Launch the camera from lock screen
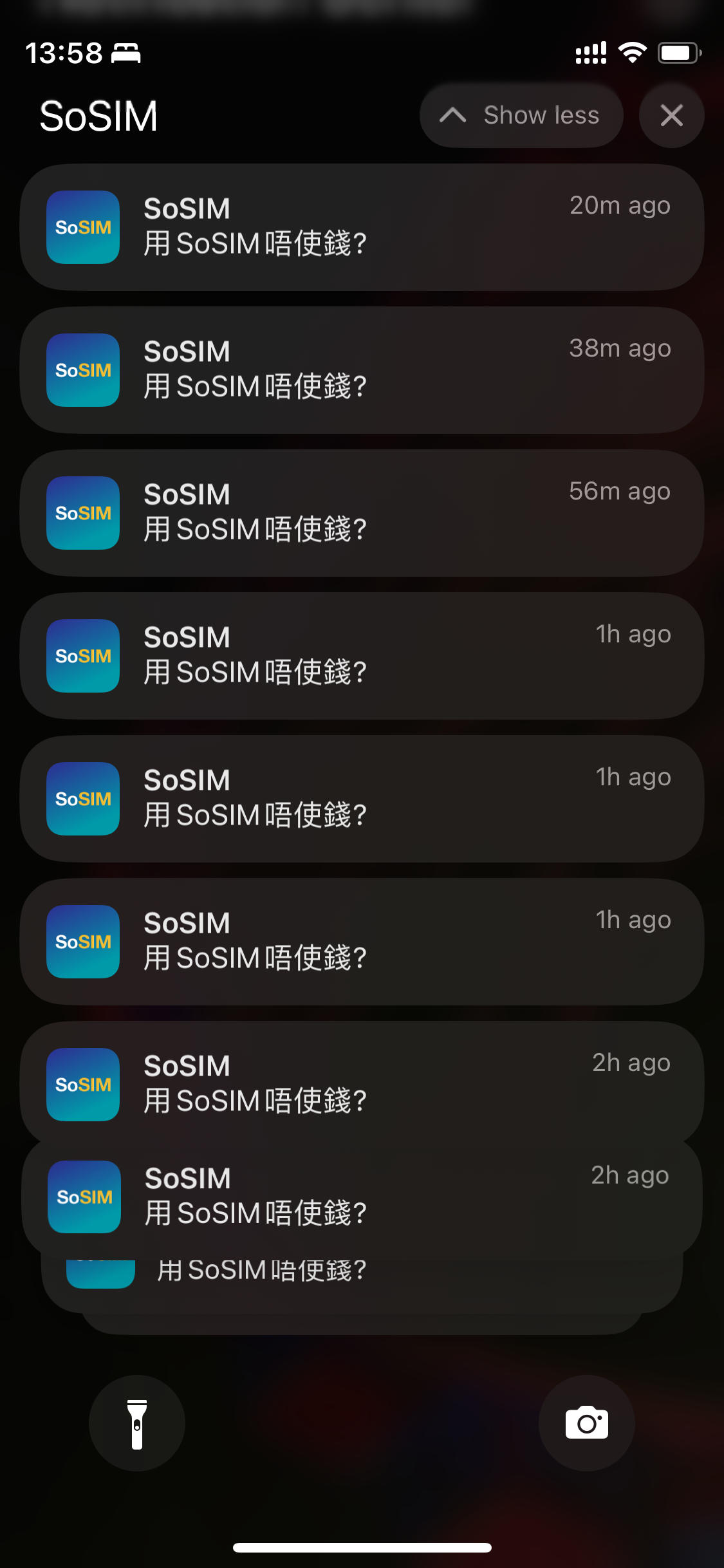The height and width of the screenshot is (1568, 724). (586, 1423)
